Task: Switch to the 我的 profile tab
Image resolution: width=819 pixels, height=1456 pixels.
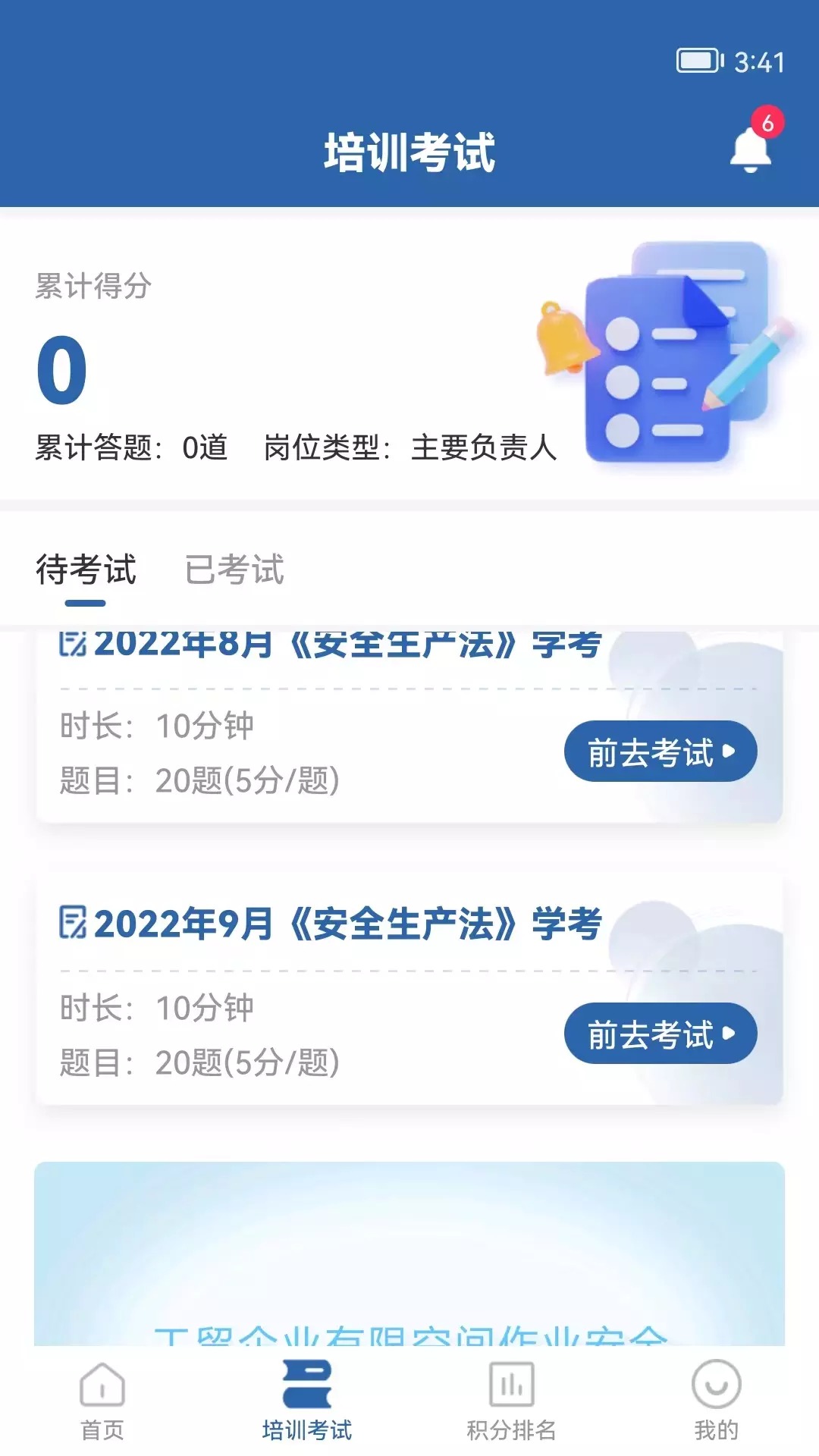Action: coord(716,1401)
